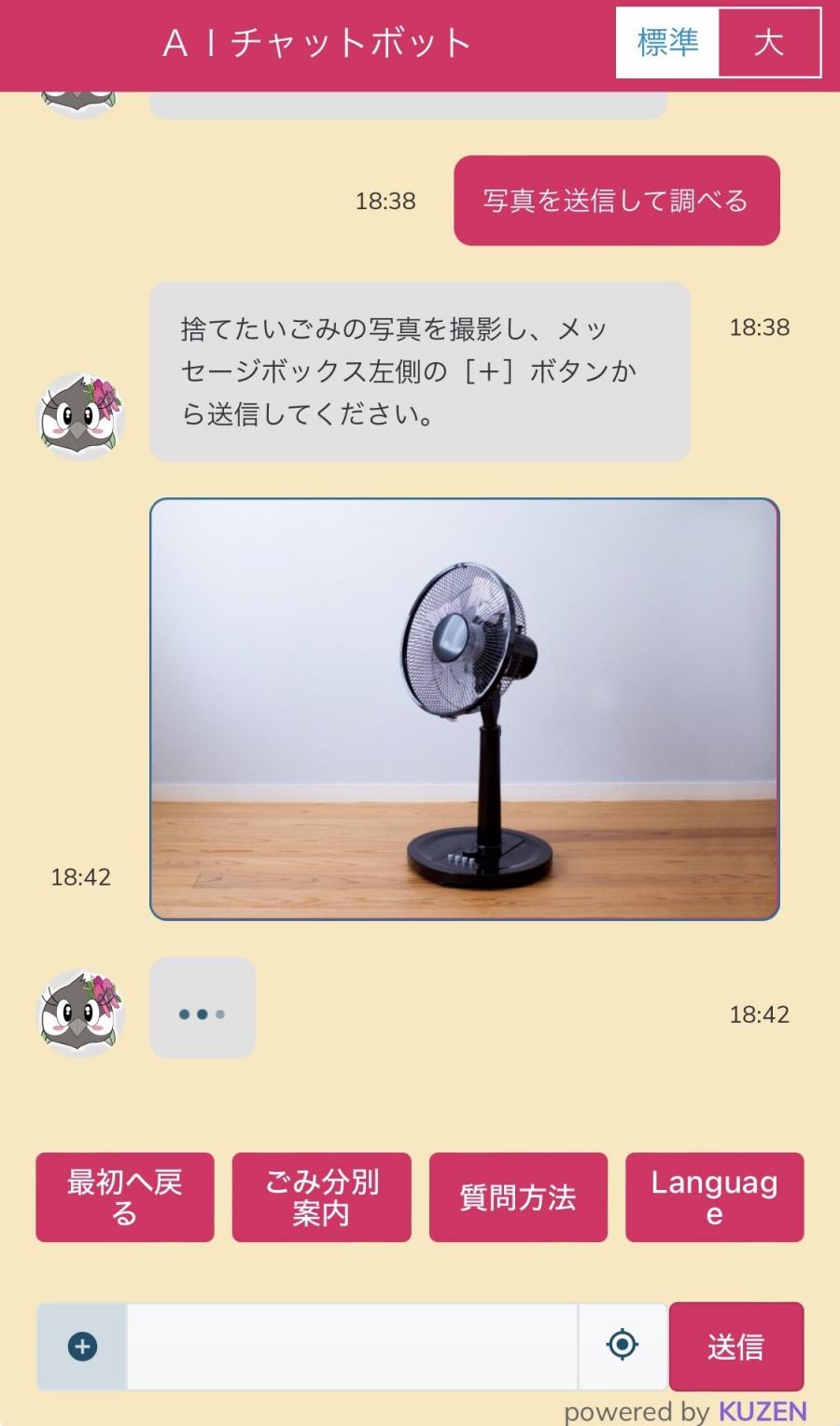The image size is (840, 1426).
Task: Tap the plus icon to attach a photo
Action: pyautogui.click(x=82, y=1347)
